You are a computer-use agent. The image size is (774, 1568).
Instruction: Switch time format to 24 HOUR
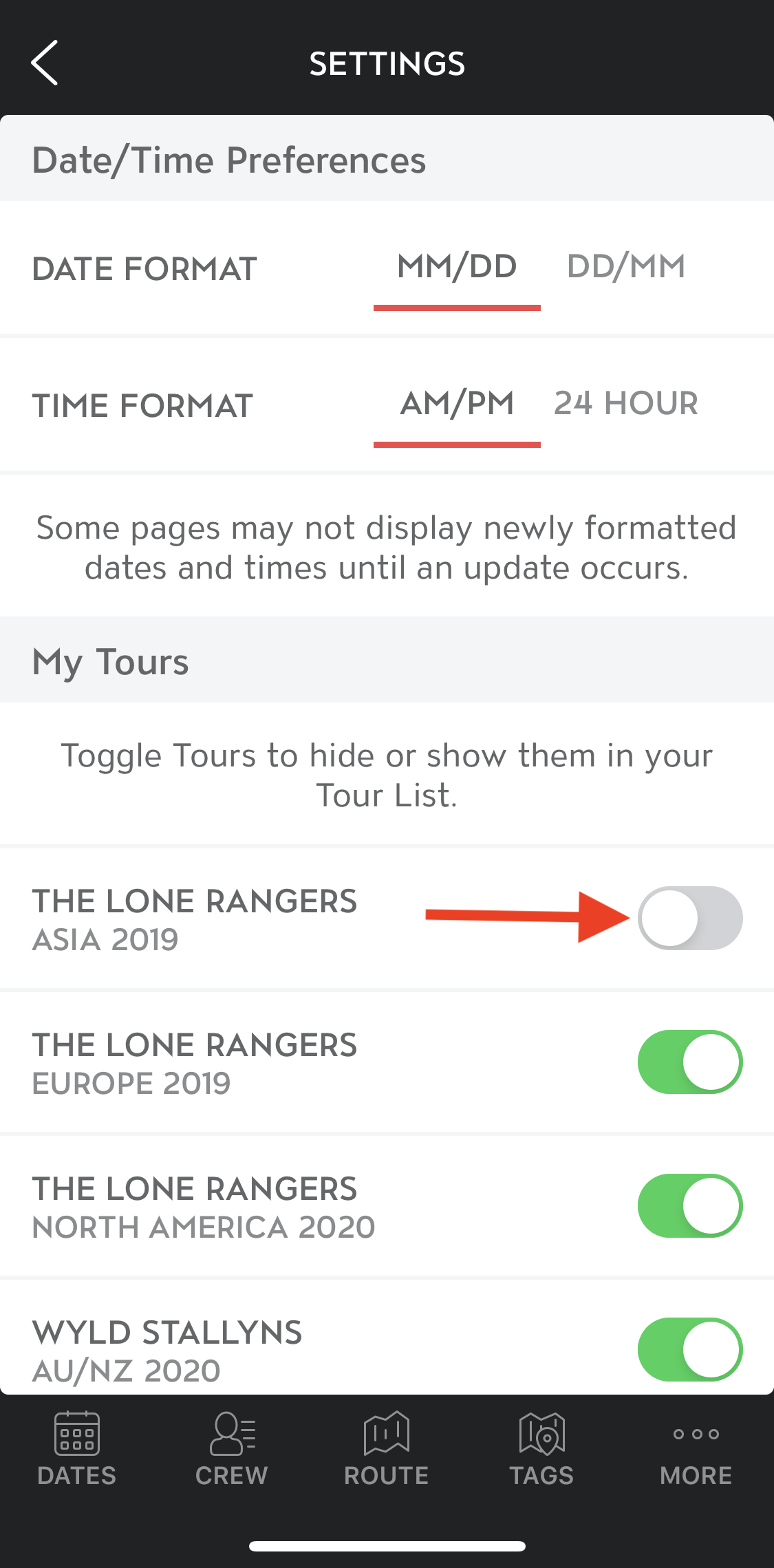(x=626, y=403)
